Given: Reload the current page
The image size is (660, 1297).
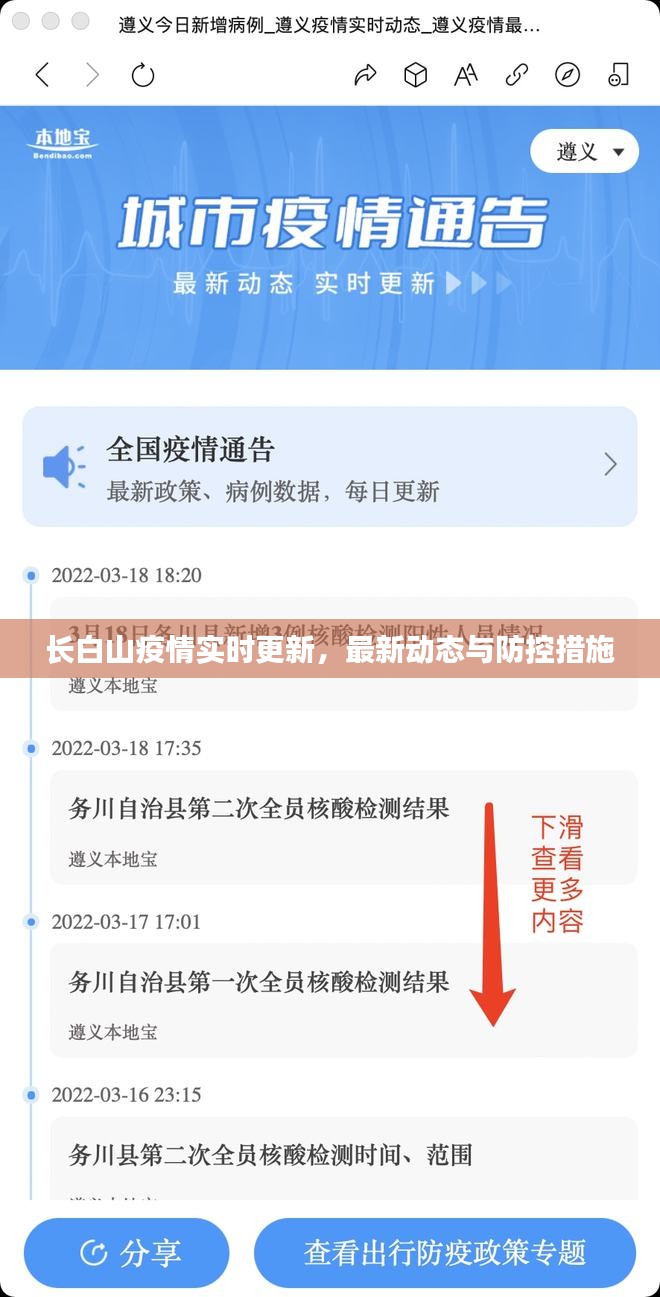Looking at the screenshot, I should 144,74.
